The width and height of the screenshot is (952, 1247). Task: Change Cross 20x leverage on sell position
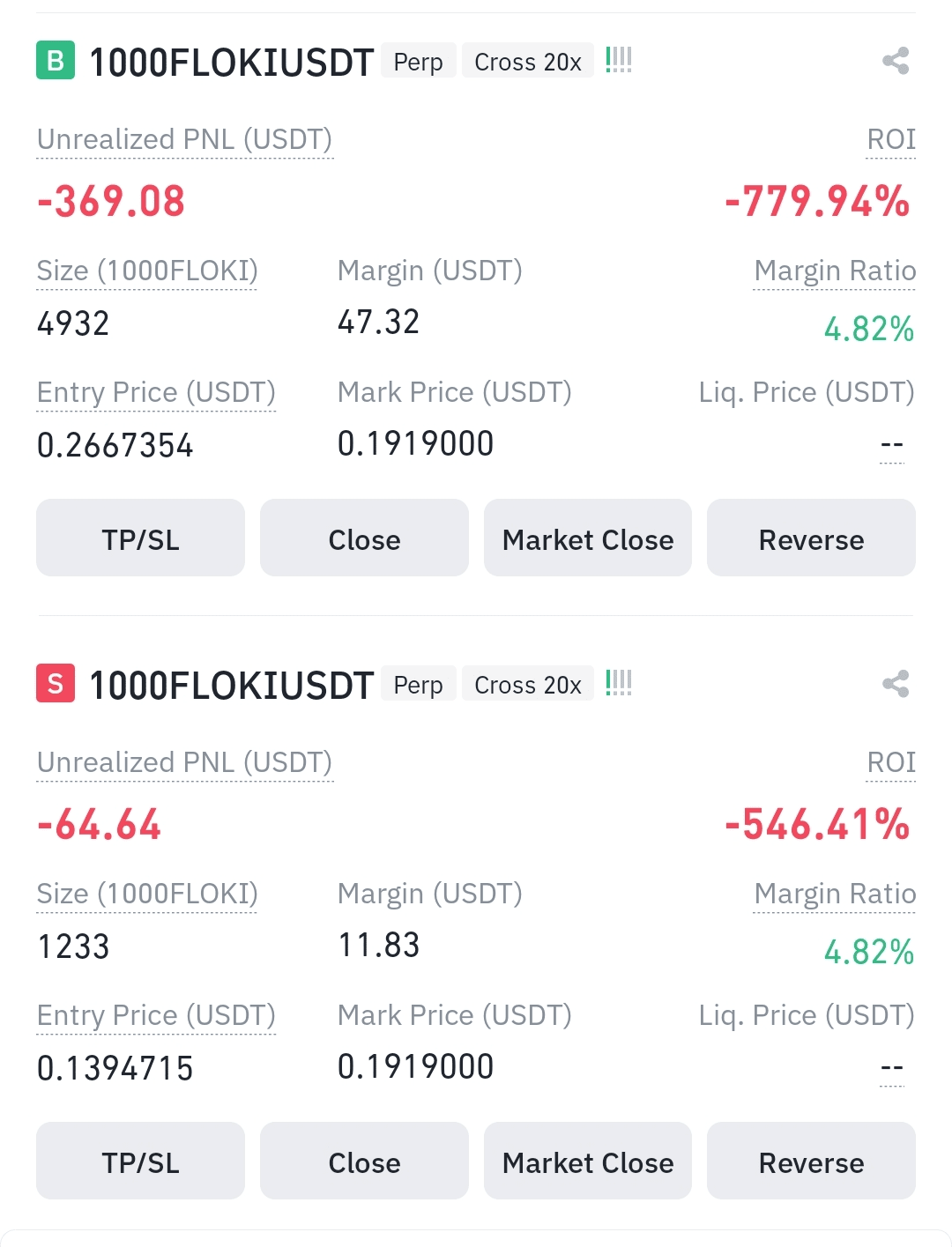(527, 685)
